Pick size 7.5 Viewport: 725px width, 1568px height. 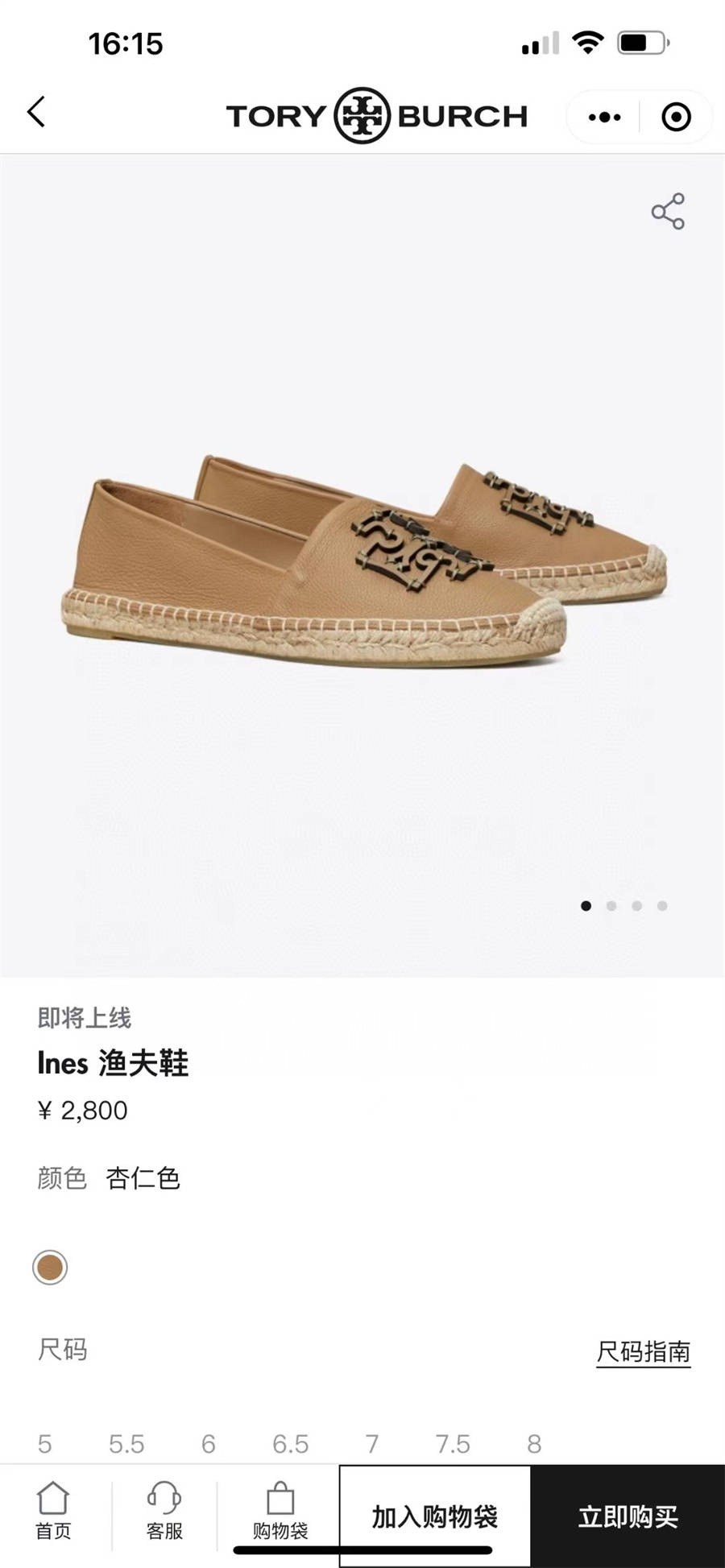click(453, 1443)
